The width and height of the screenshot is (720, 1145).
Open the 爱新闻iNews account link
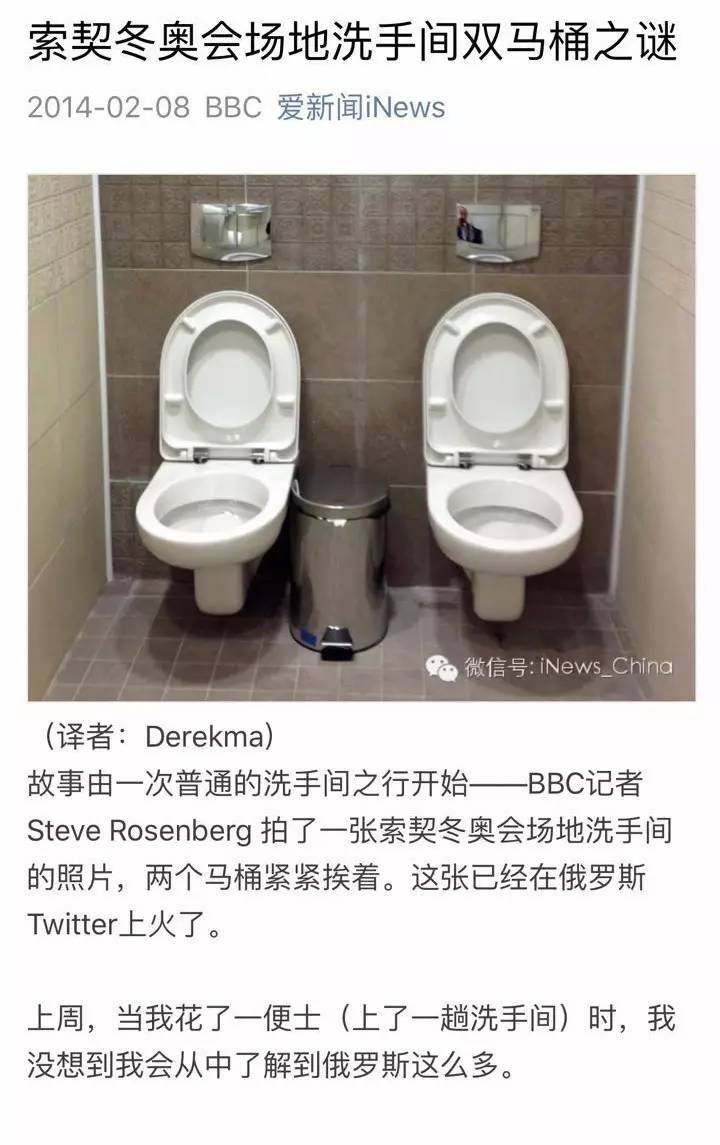click(361, 108)
